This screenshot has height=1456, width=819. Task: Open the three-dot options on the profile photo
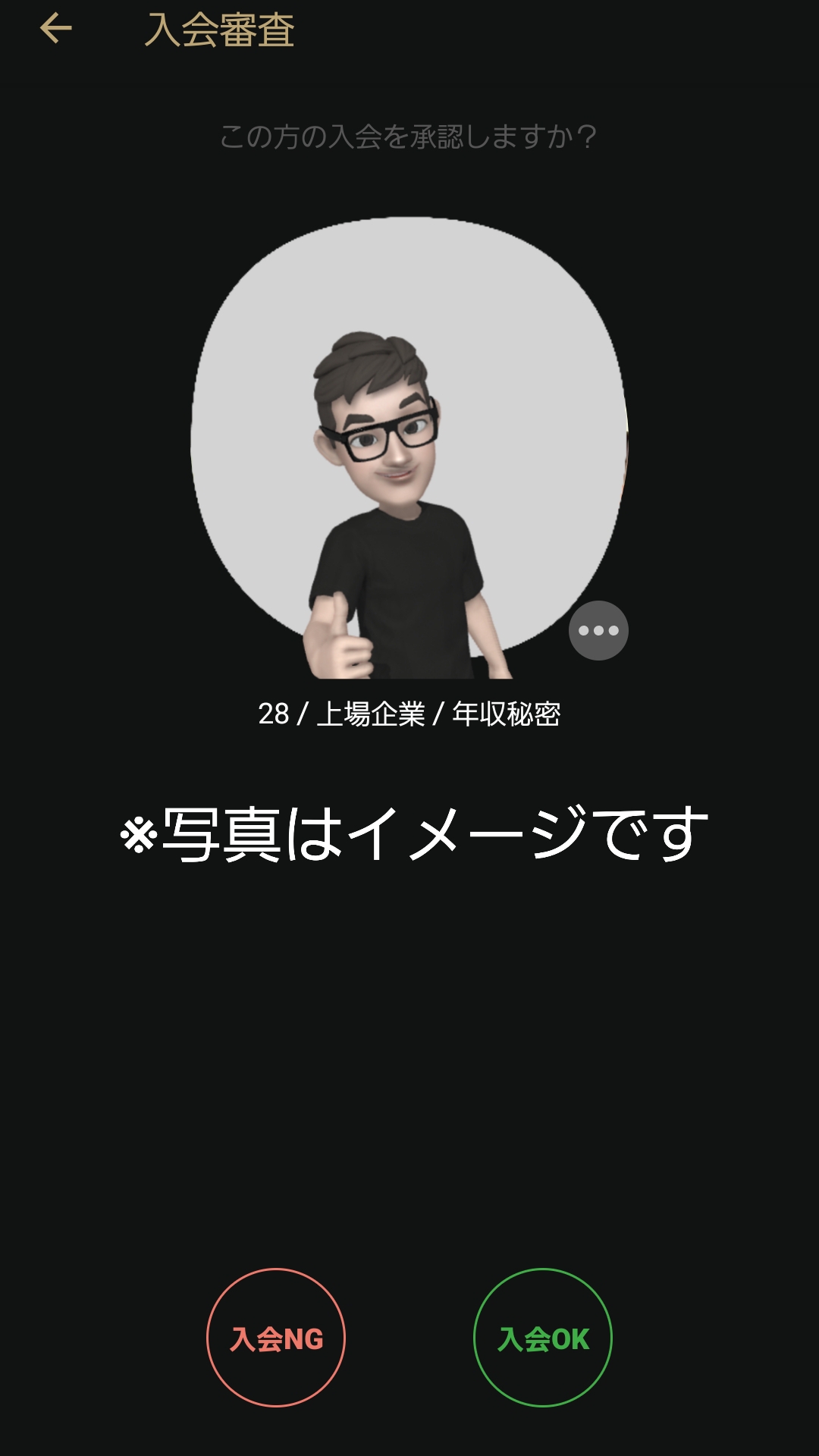[x=598, y=630]
